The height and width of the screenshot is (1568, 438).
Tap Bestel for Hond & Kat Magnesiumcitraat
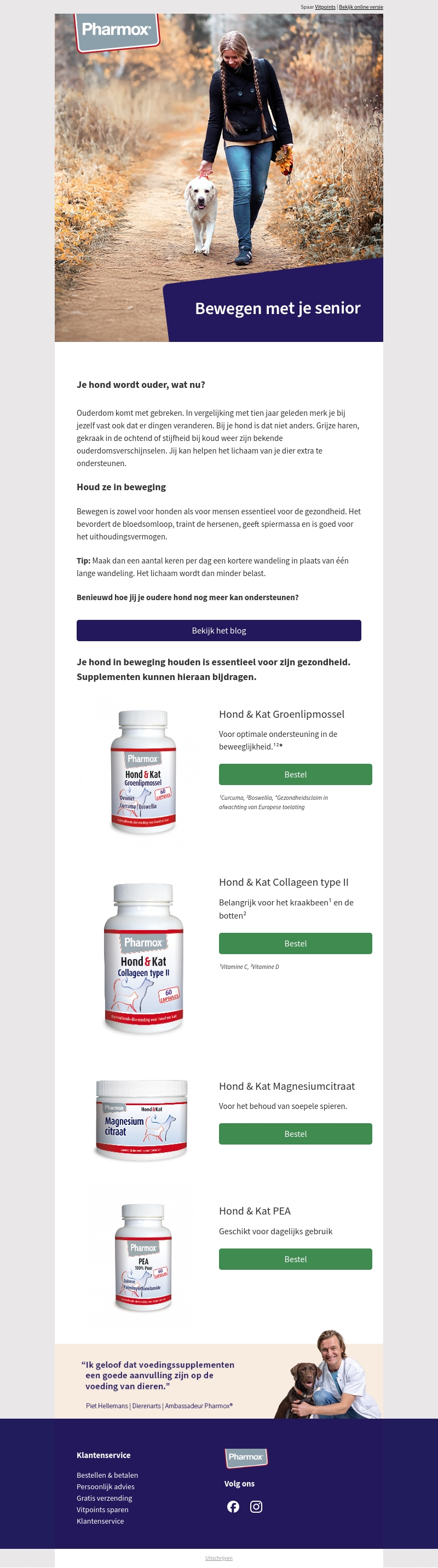click(x=296, y=1134)
